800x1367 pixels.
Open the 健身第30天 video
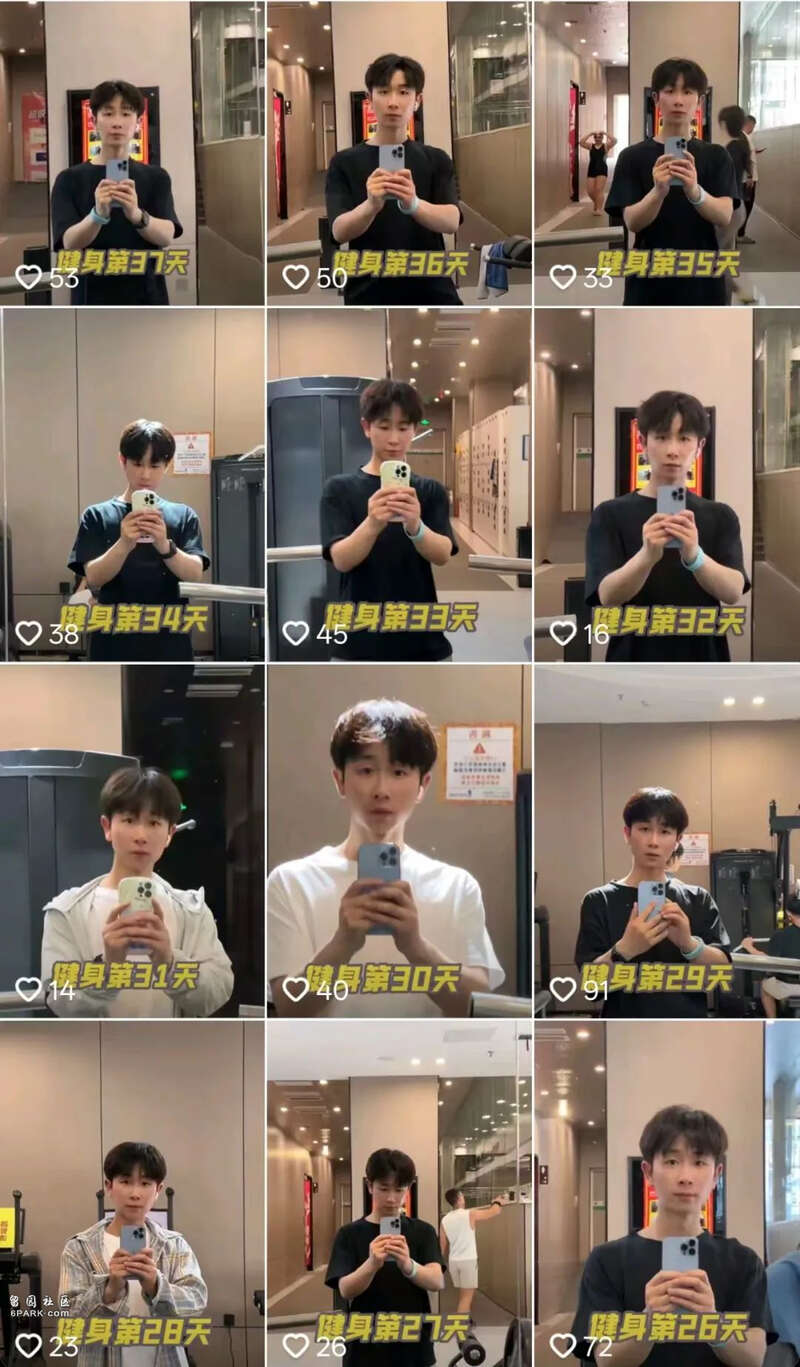(398, 840)
